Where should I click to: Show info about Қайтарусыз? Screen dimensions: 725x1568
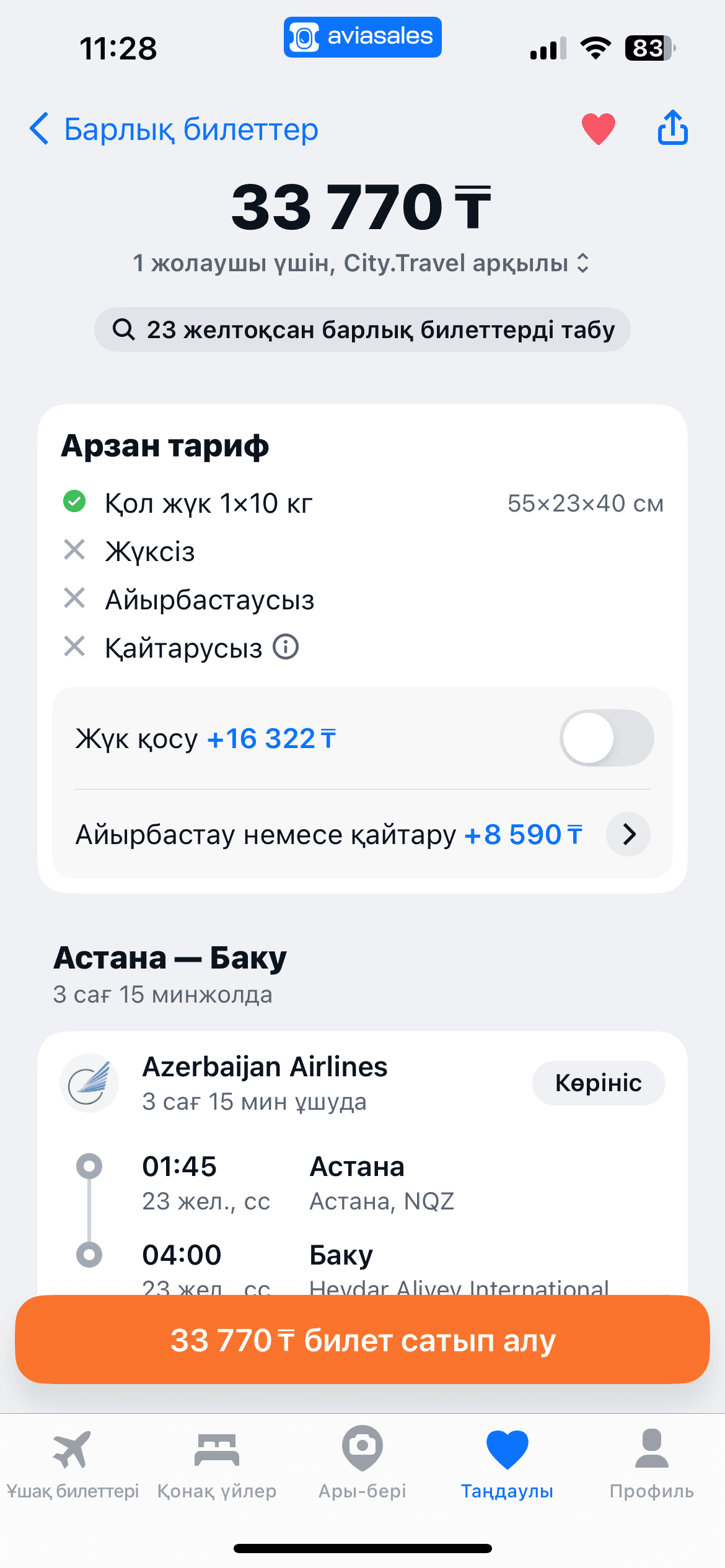286,648
